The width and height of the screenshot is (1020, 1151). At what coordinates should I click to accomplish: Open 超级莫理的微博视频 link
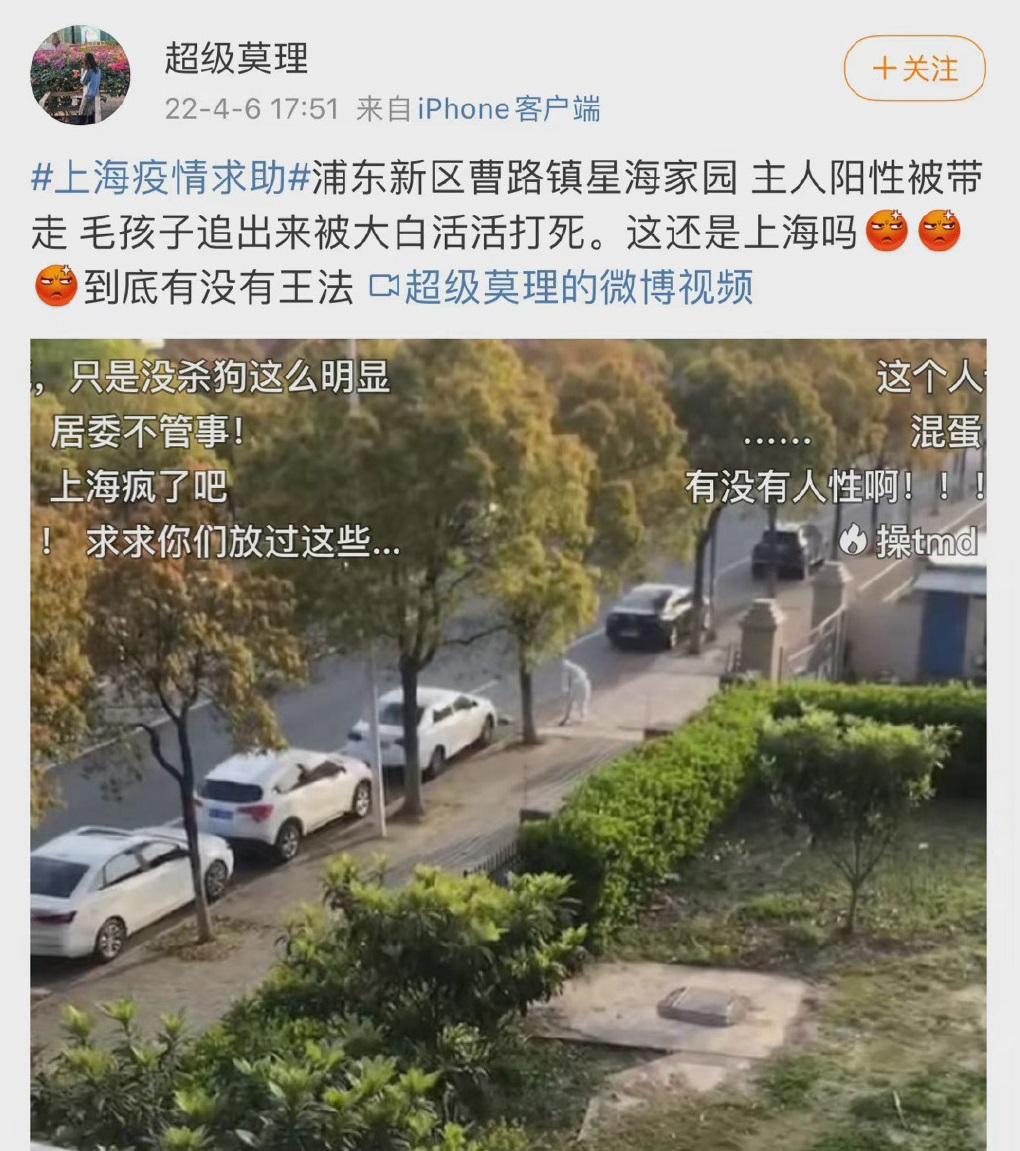578,287
